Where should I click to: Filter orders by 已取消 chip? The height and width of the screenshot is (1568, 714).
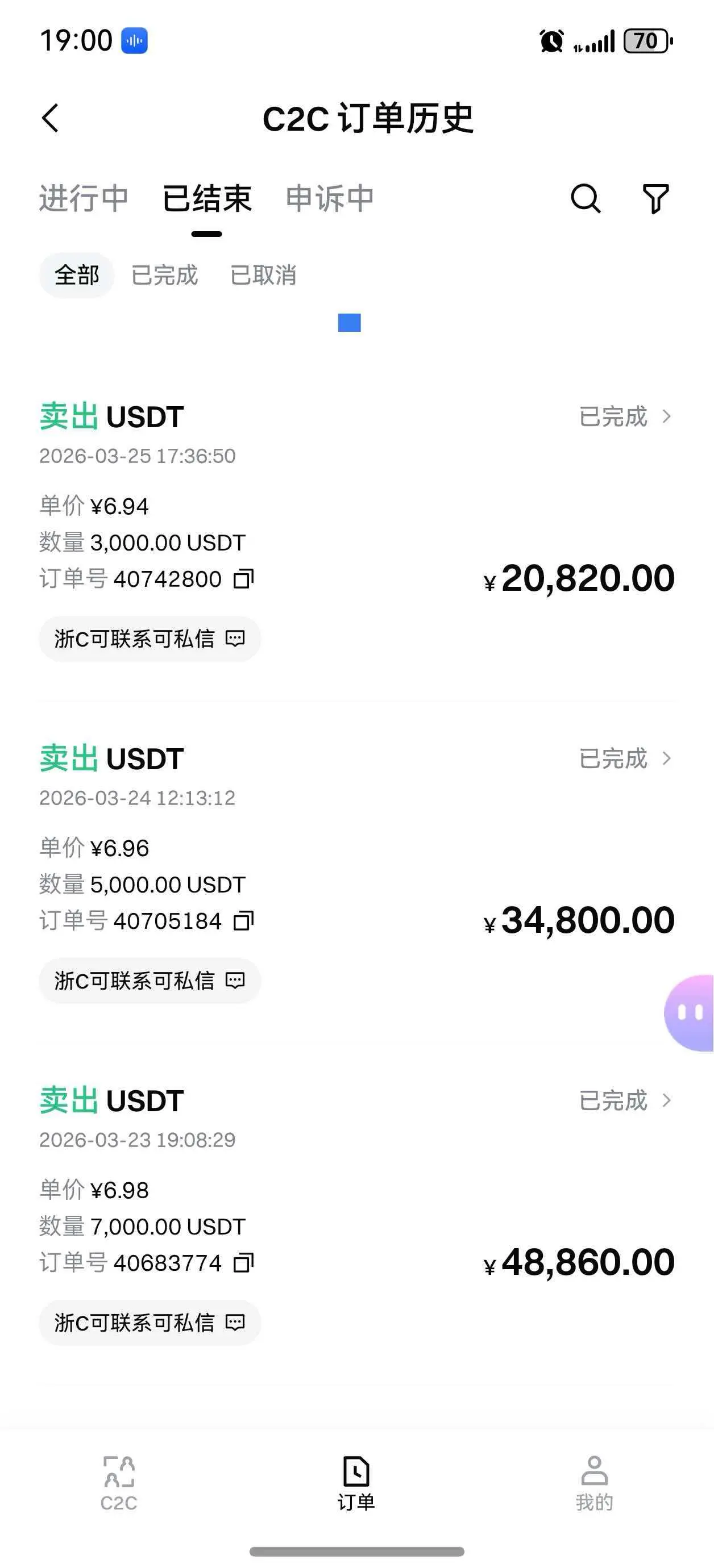[263, 275]
